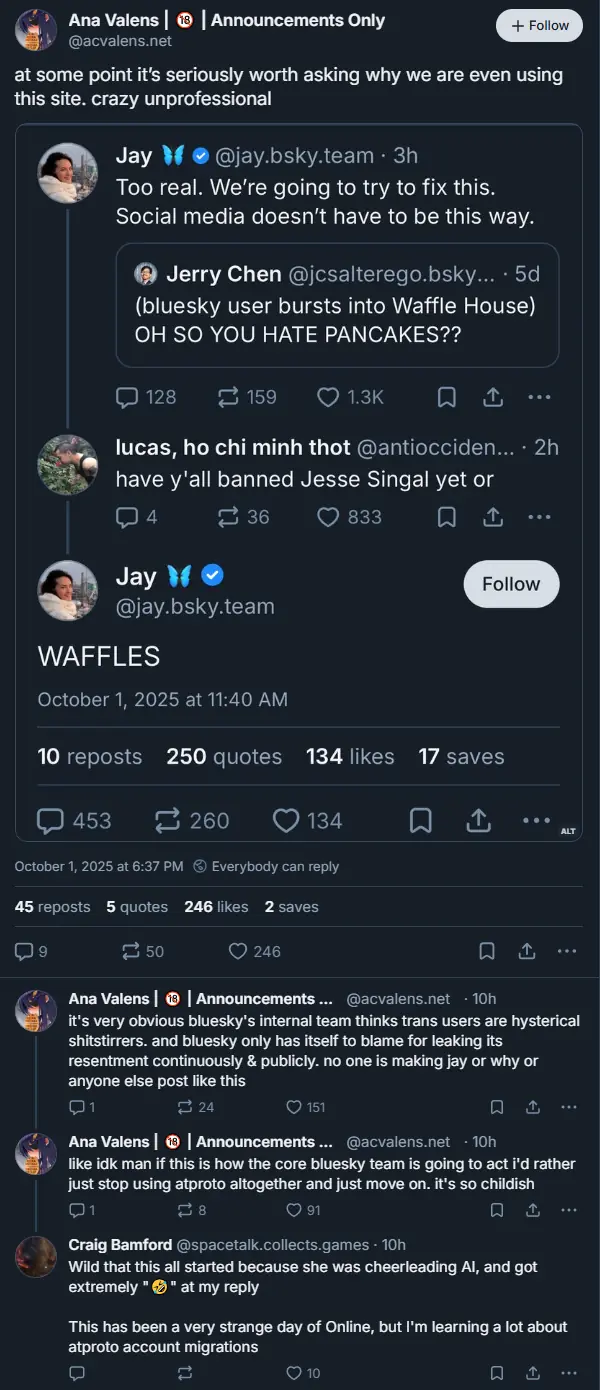This screenshot has height=1390, width=600.
Task: Like the main post with 246 likes
Action: (x=238, y=951)
